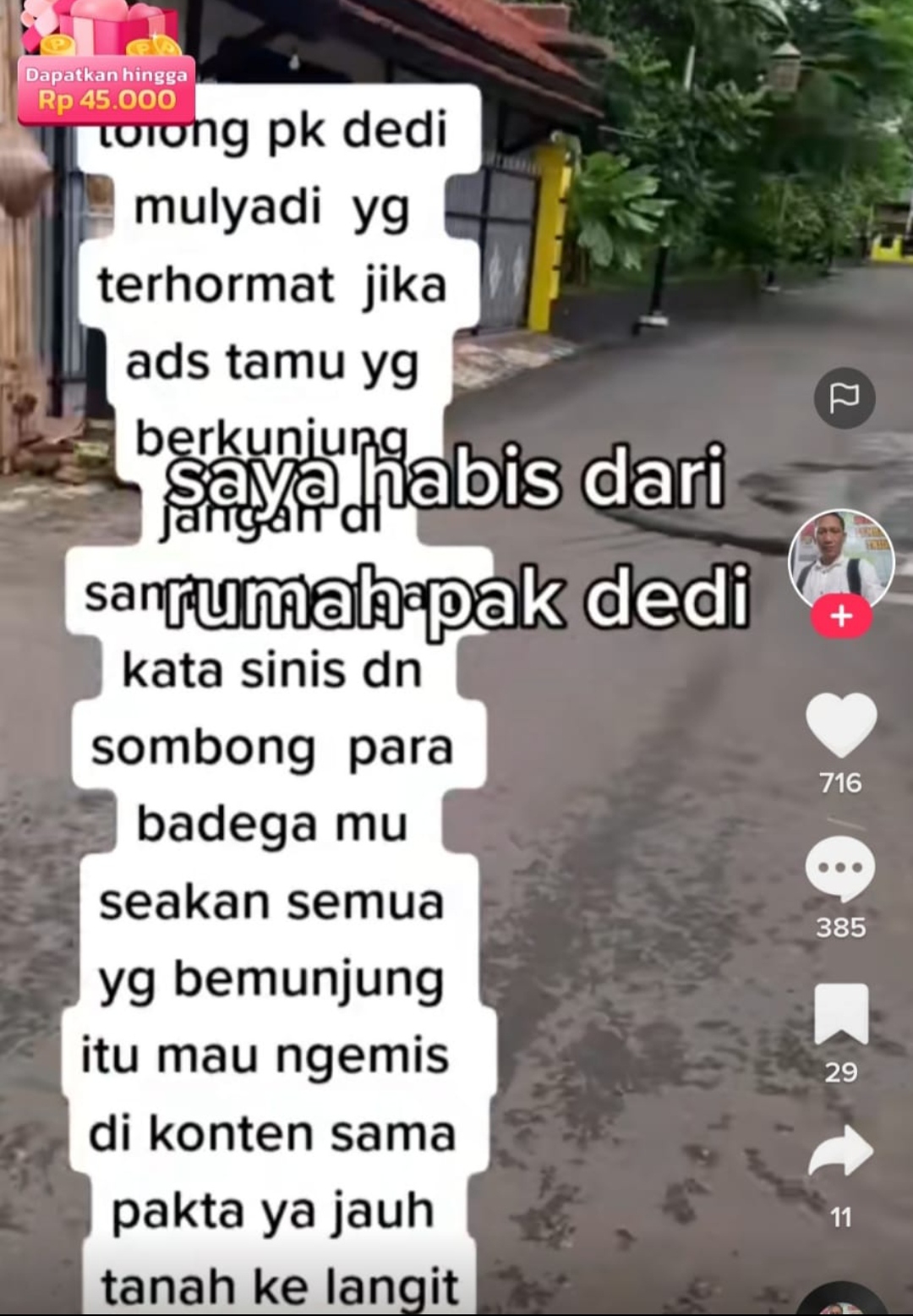Image resolution: width=913 pixels, height=1316 pixels.
Task: Open the creator's profile picture
Action: (x=840, y=559)
